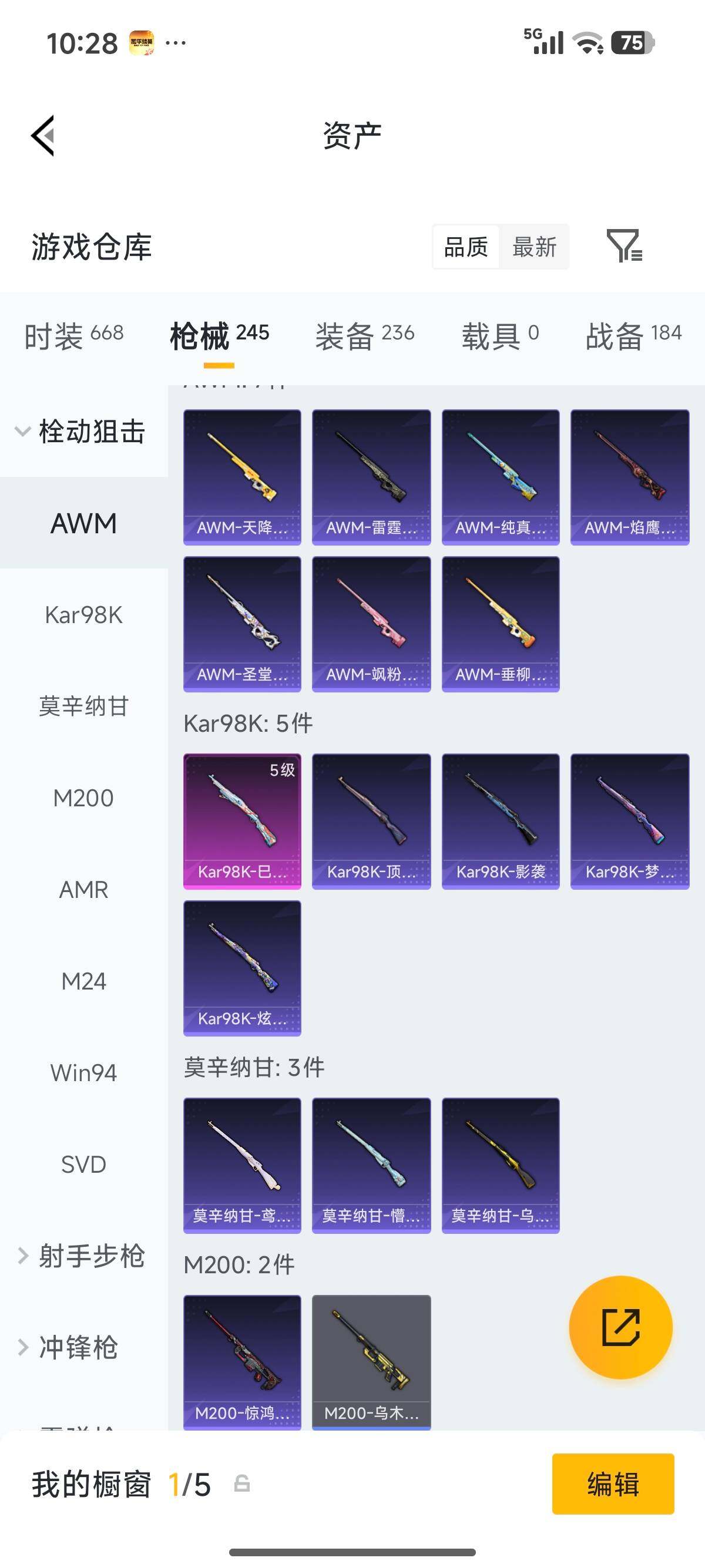Jump to AMR in the side list

click(x=83, y=890)
